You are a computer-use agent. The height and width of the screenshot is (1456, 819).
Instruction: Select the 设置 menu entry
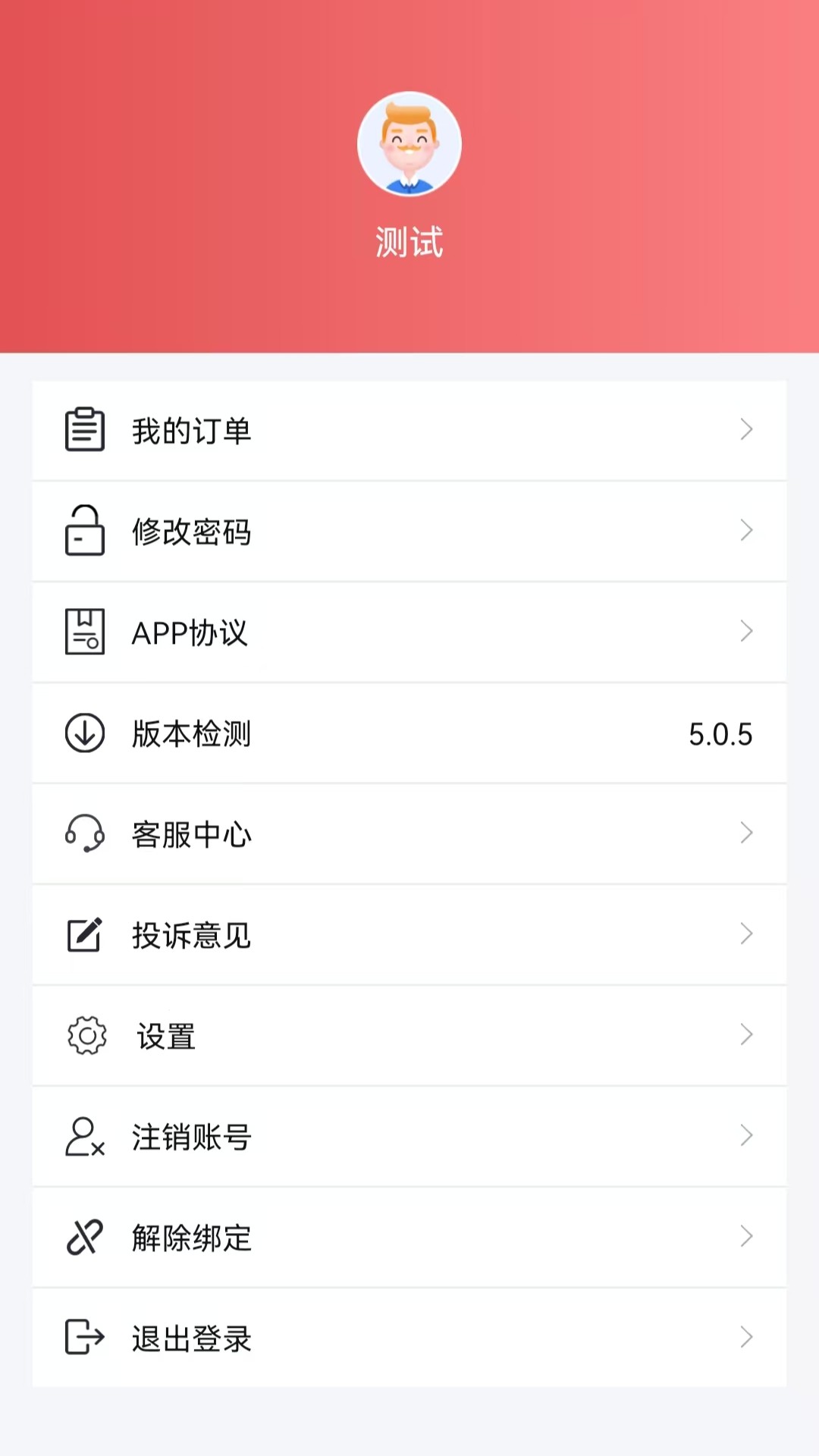165,1036
